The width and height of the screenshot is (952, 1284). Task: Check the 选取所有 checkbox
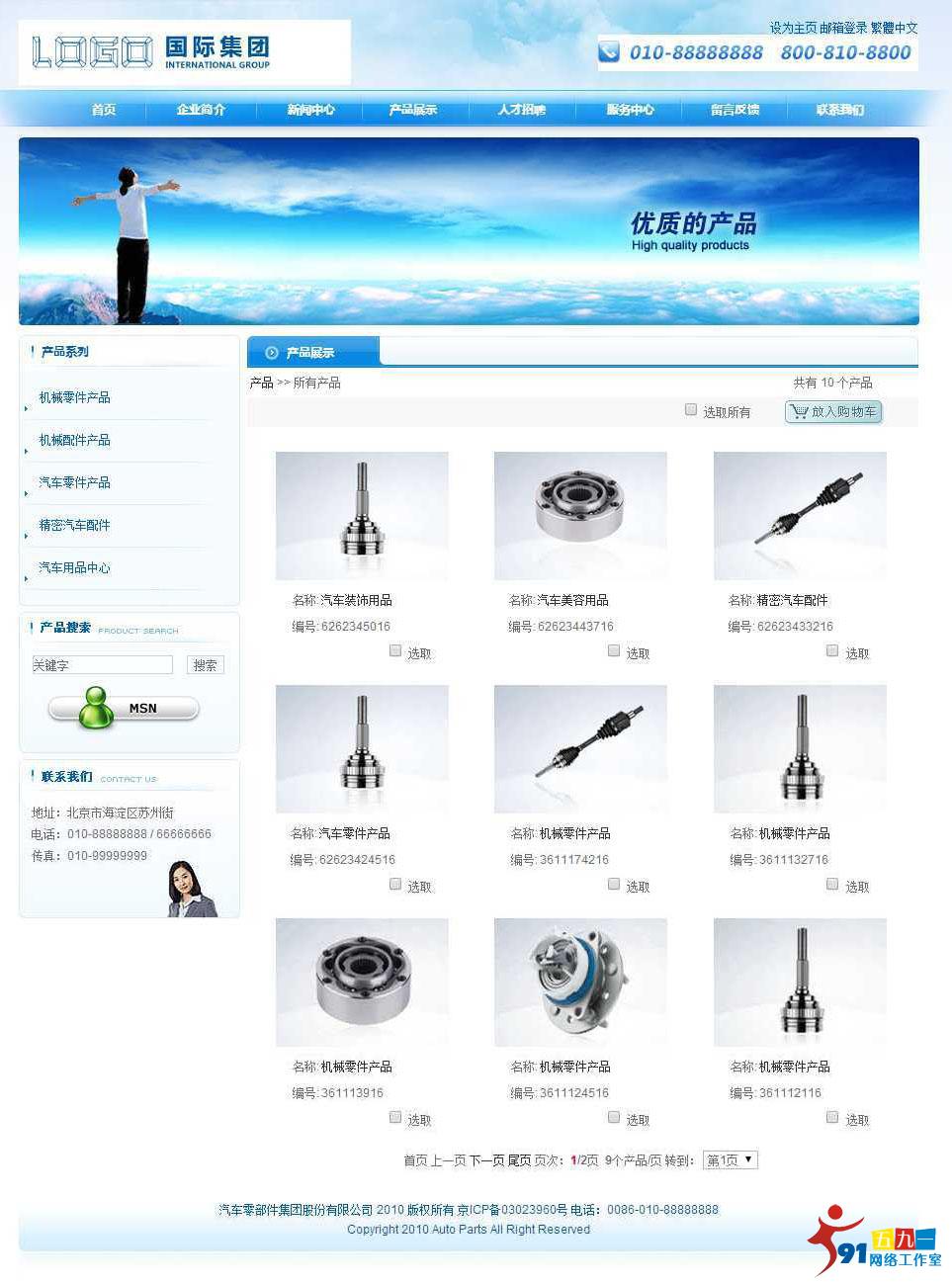coord(691,409)
